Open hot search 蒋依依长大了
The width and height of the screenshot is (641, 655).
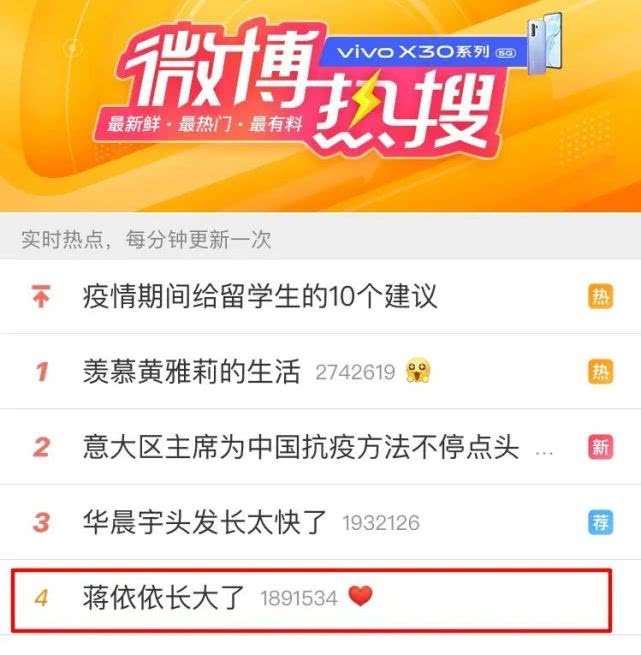(x=164, y=598)
